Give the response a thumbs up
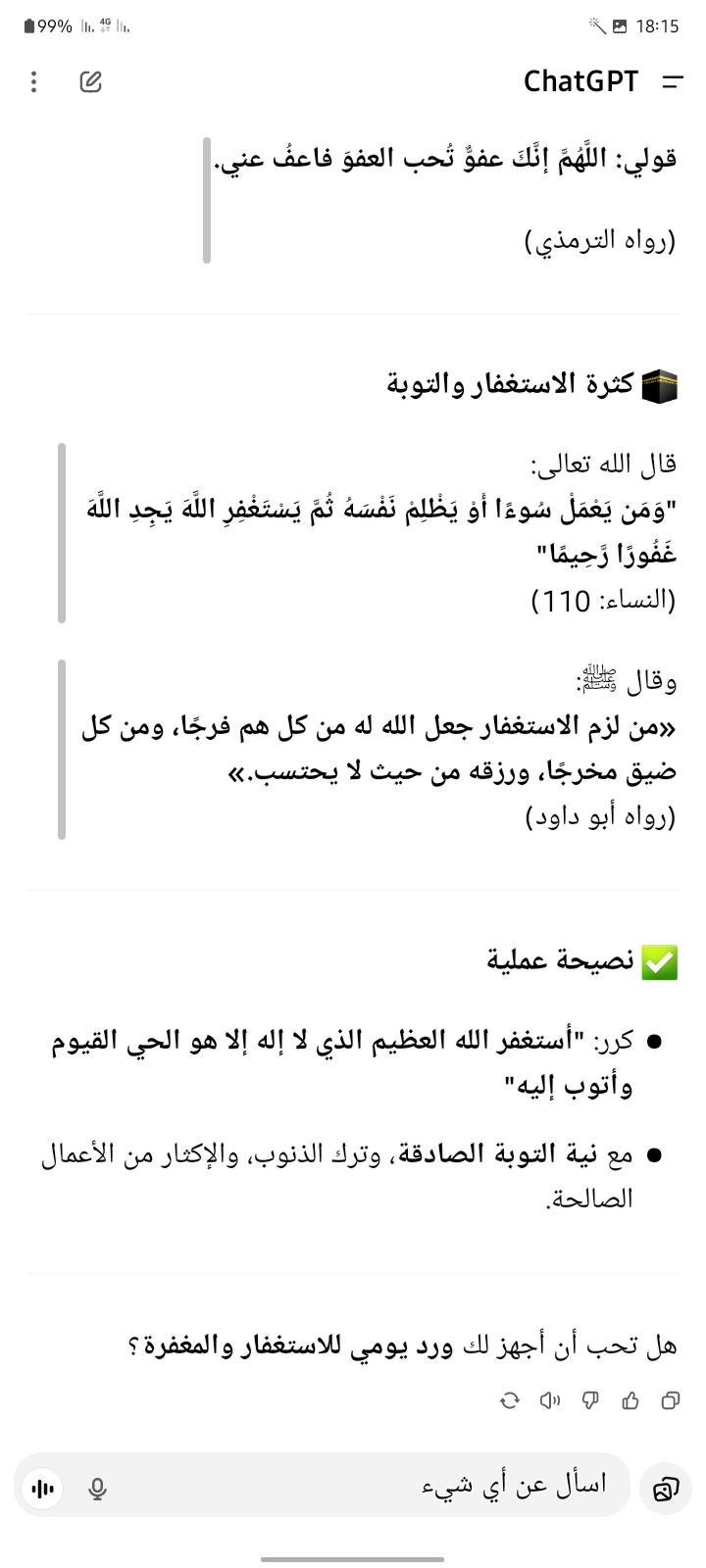Viewport: 706px width, 1568px height. click(630, 1400)
